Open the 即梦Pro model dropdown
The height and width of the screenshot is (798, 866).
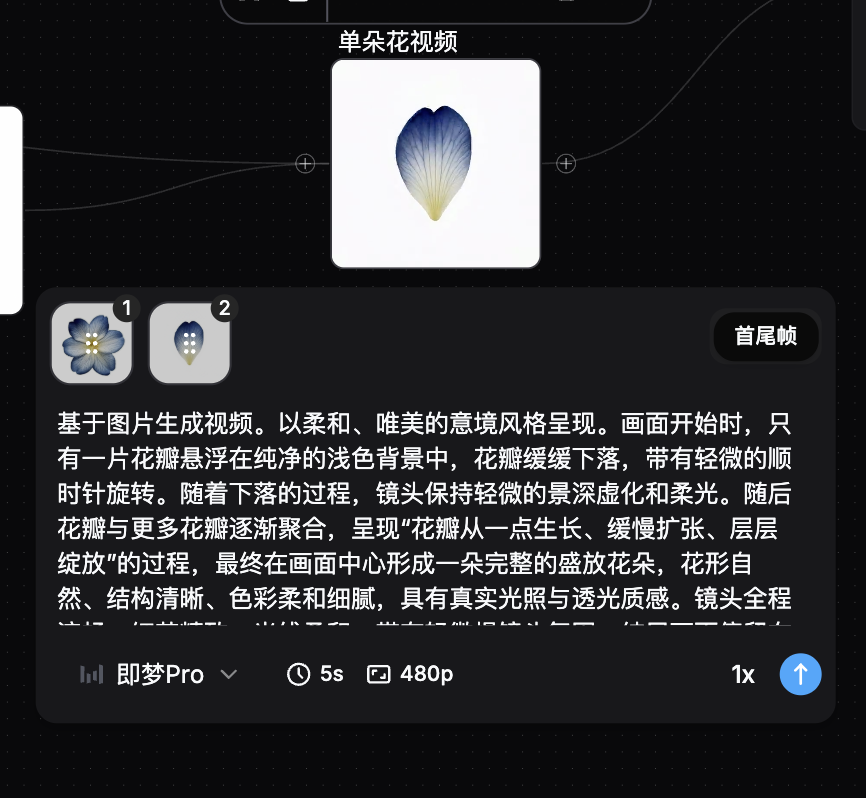[159, 675]
